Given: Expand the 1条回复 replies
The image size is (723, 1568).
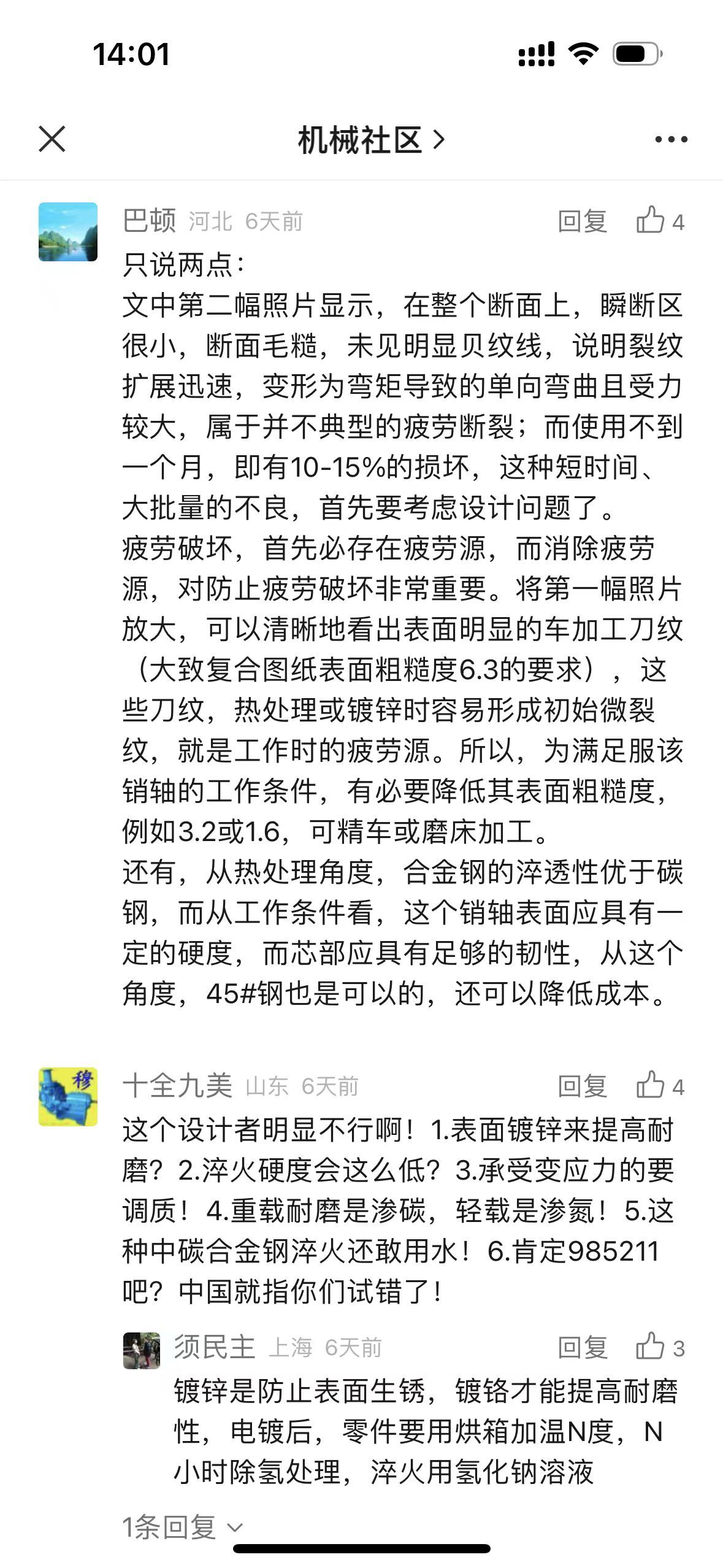Looking at the screenshot, I should pyautogui.click(x=183, y=1526).
